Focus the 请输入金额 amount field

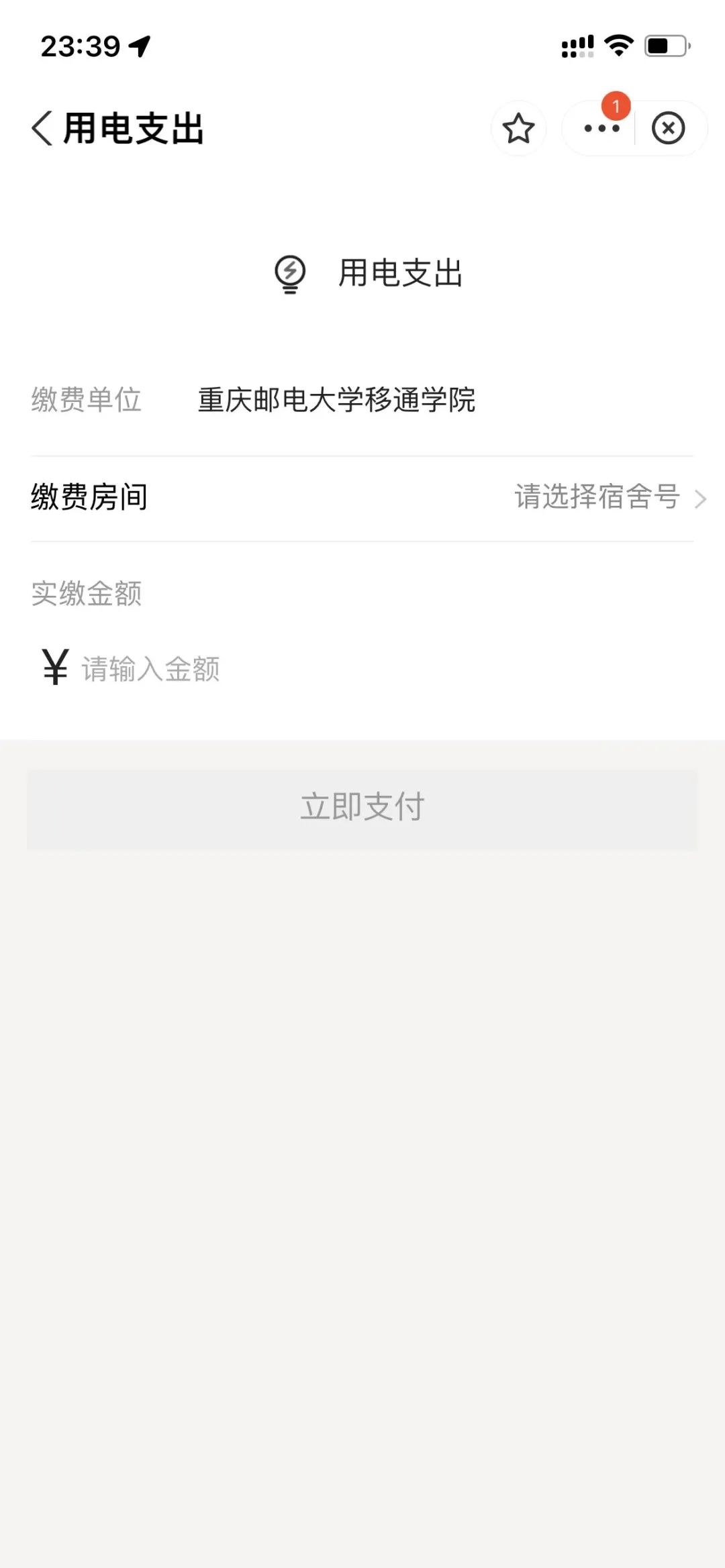pos(269,669)
